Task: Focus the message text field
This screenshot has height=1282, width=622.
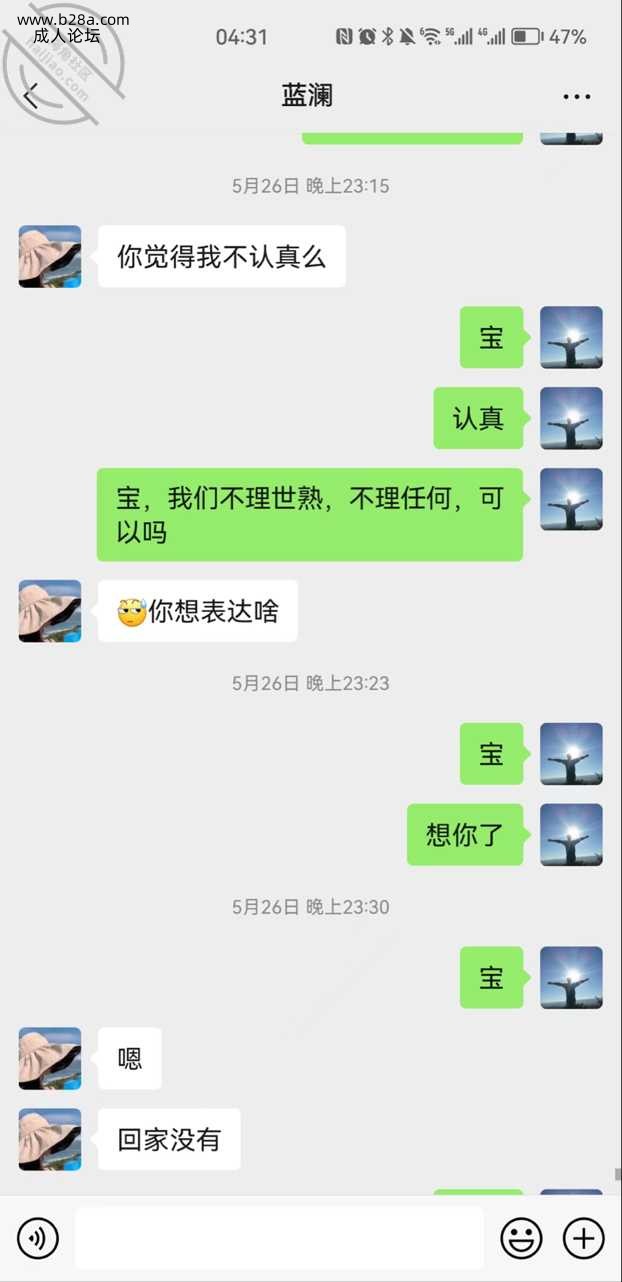Action: click(279, 1239)
